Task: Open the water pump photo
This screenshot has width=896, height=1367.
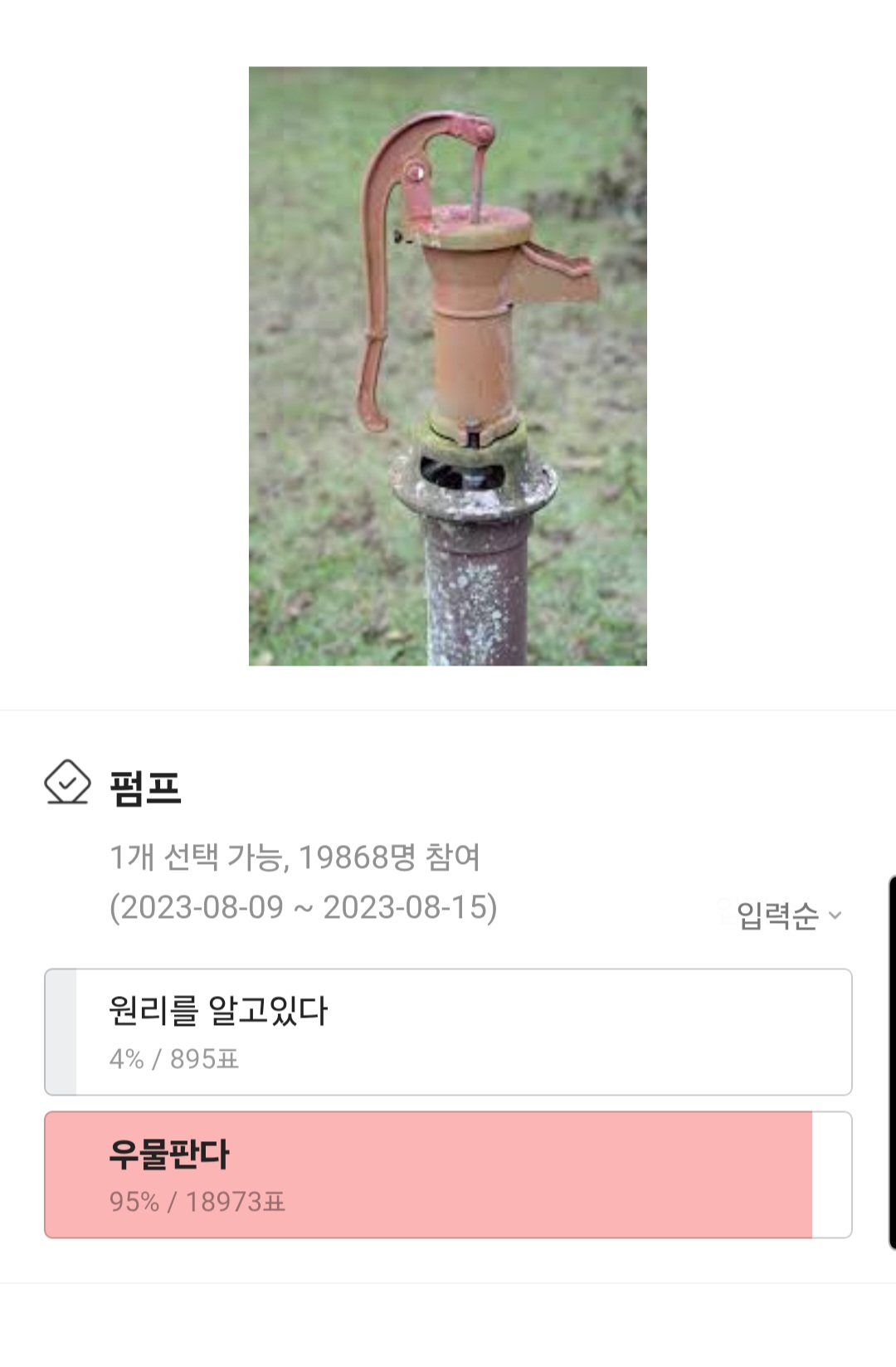Action: coord(448,366)
